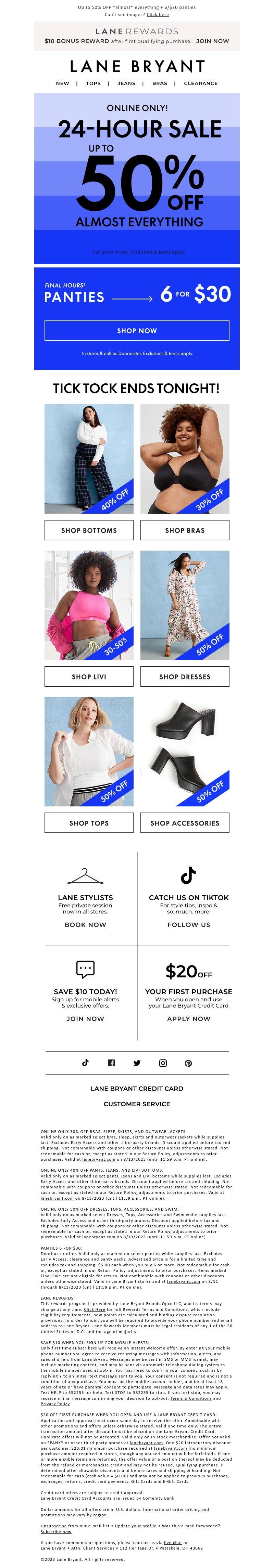Open SHOP BRAS
The image size is (274, 1568).
(x=184, y=530)
